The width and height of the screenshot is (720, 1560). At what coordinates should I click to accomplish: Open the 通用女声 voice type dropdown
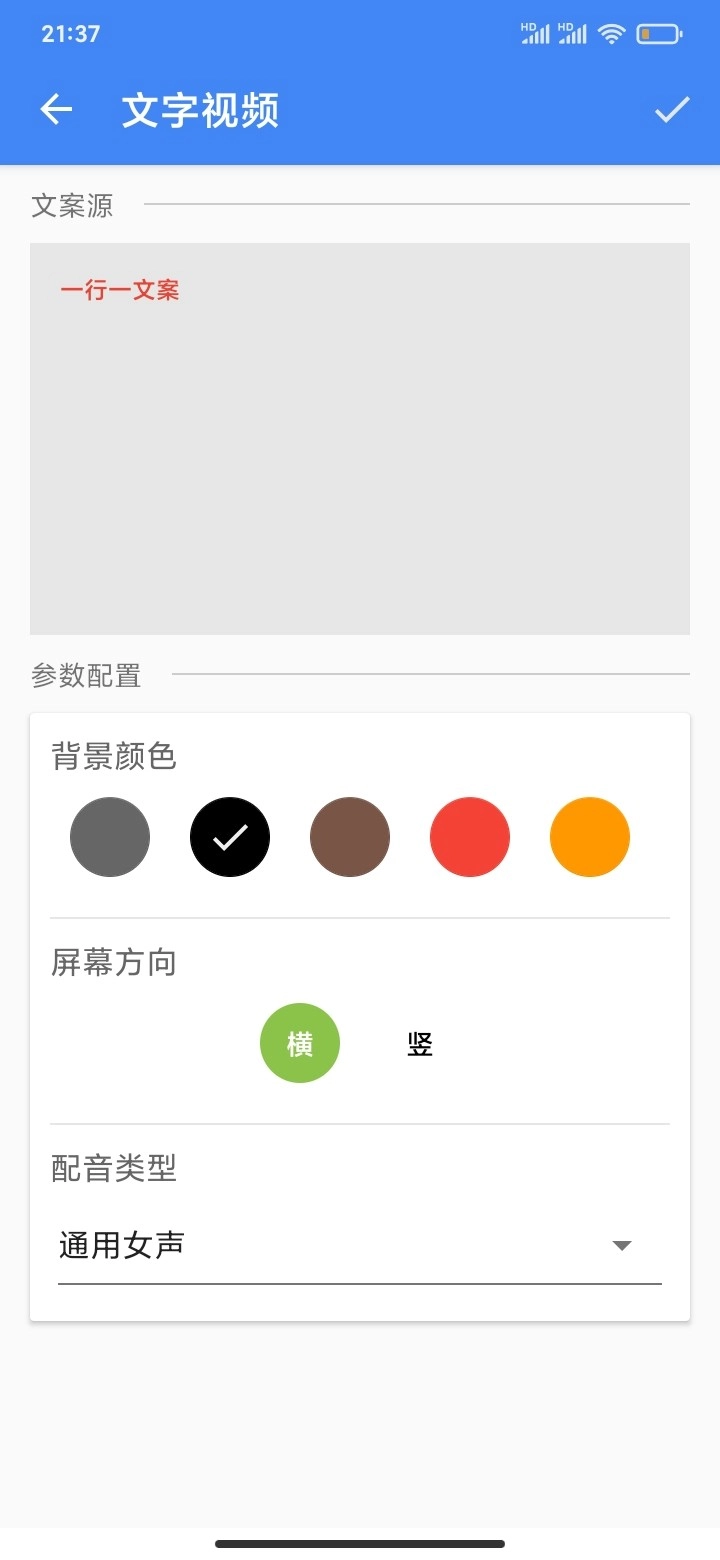pos(360,1246)
